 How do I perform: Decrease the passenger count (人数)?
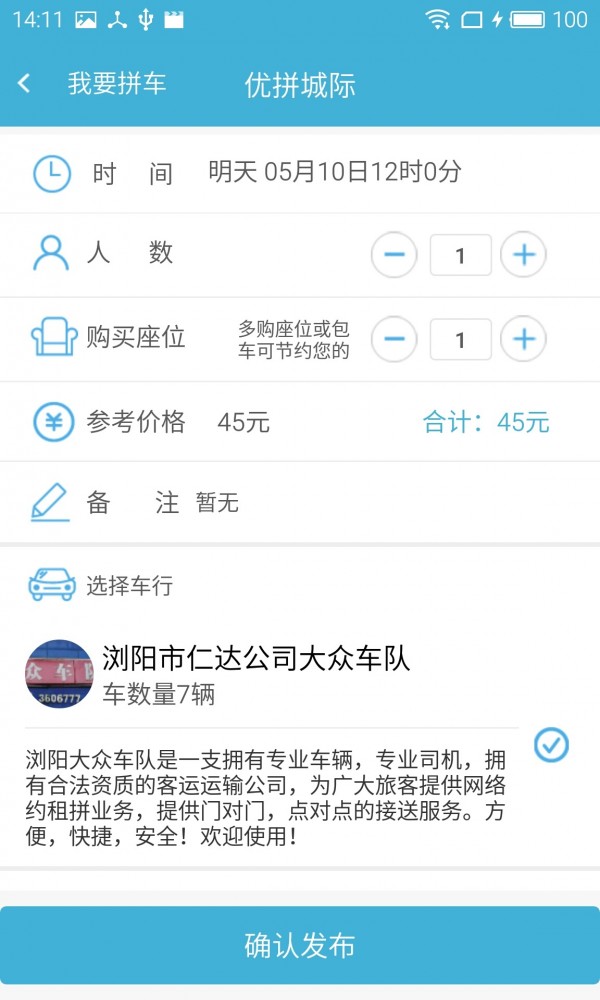394,255
